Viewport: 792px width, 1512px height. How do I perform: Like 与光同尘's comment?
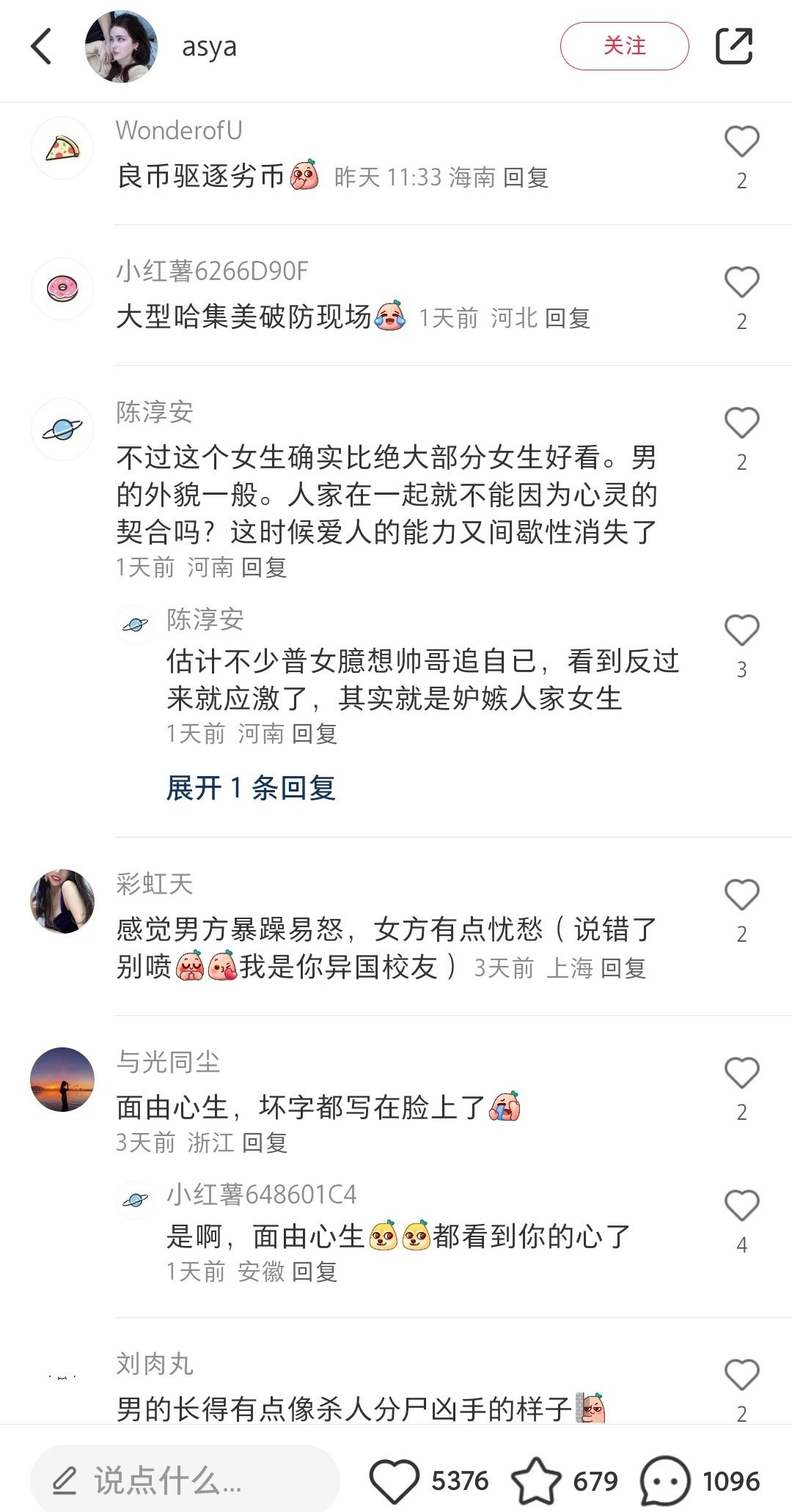point(741,1073)
